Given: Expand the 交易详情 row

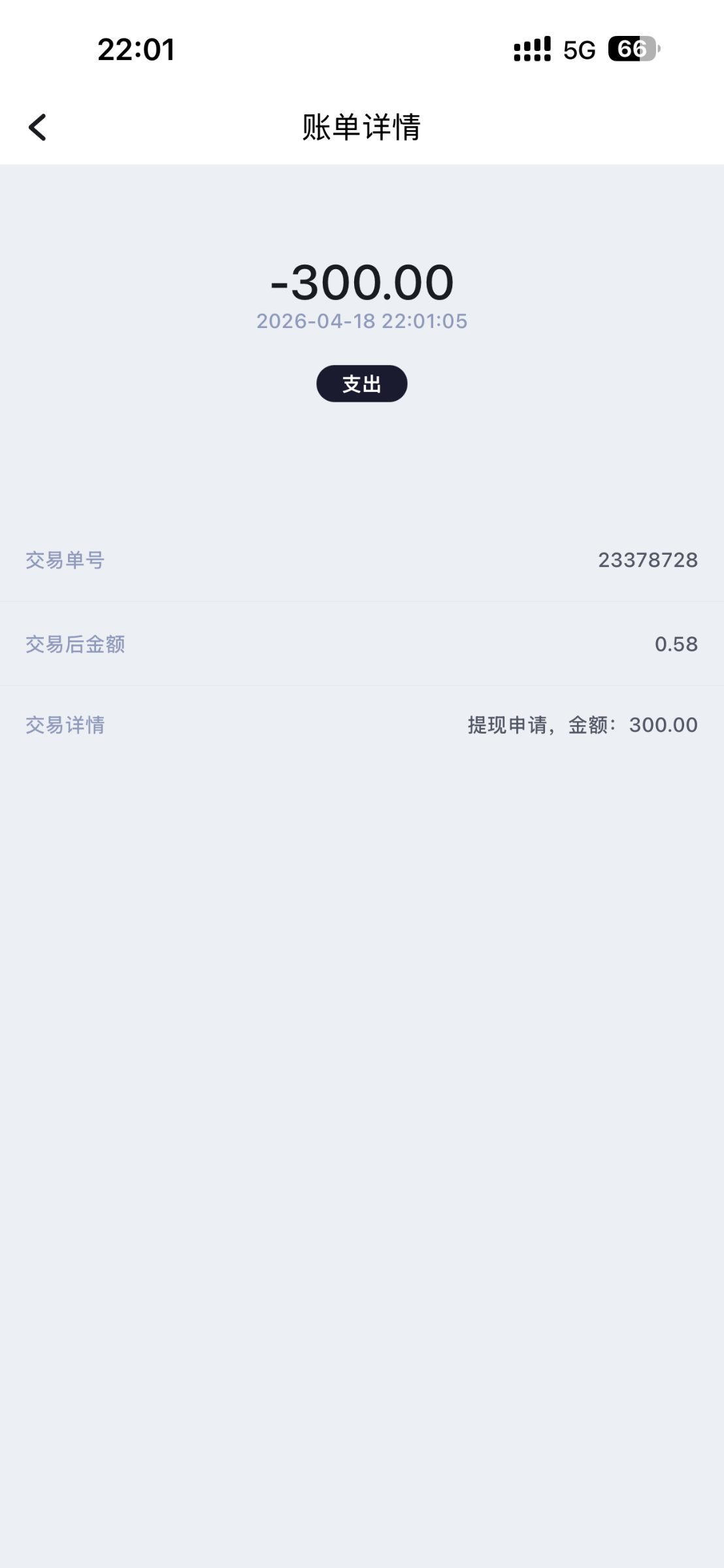Looking at the screenshot, I should 362,725.
